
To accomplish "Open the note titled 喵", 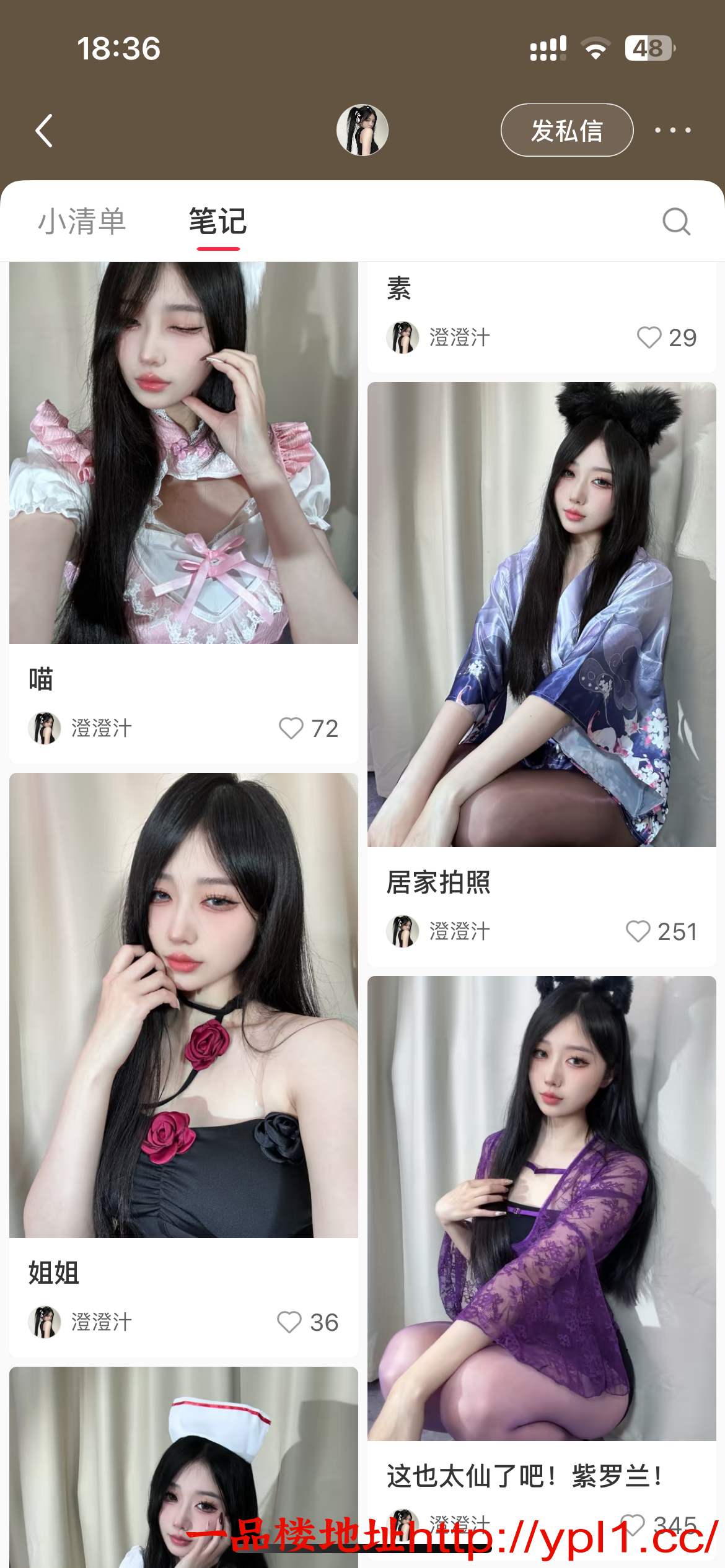I will [x=183, y=452].
